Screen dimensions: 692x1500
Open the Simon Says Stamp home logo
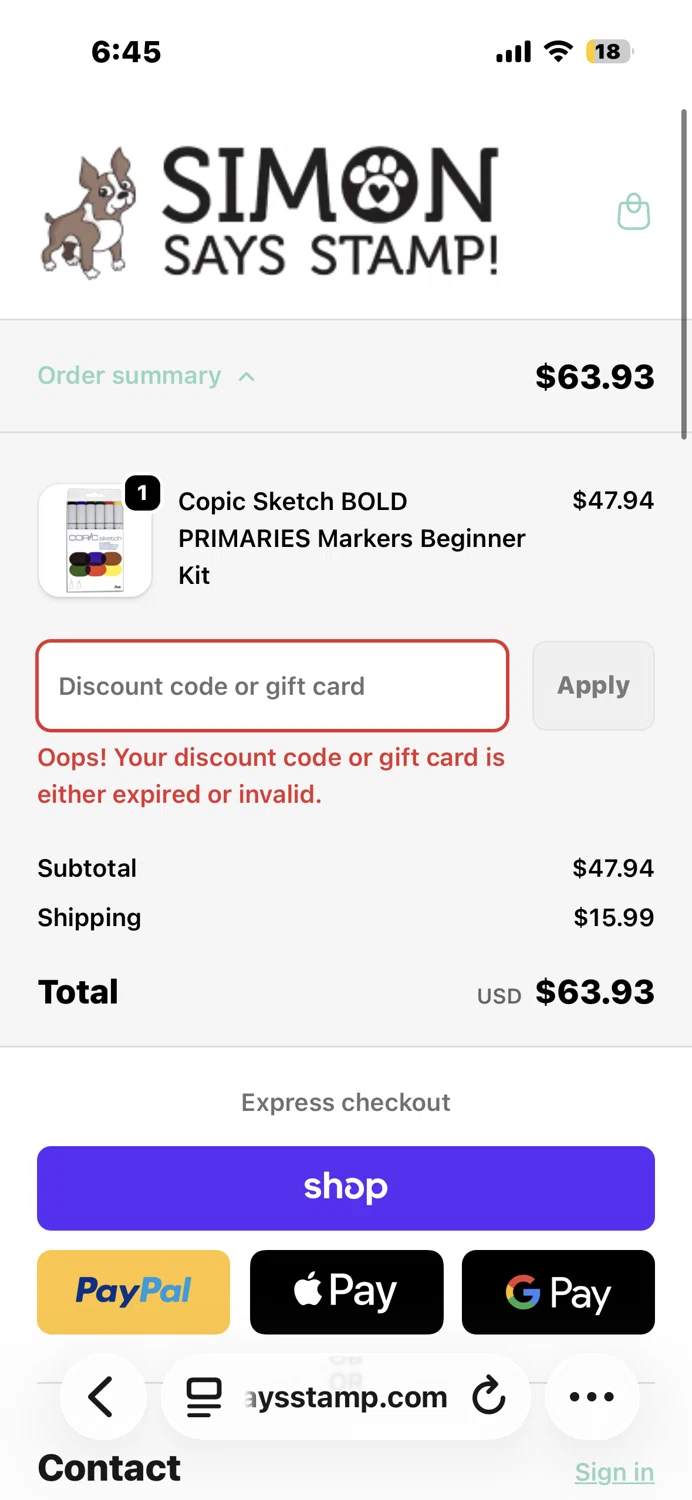coord(270,212)
